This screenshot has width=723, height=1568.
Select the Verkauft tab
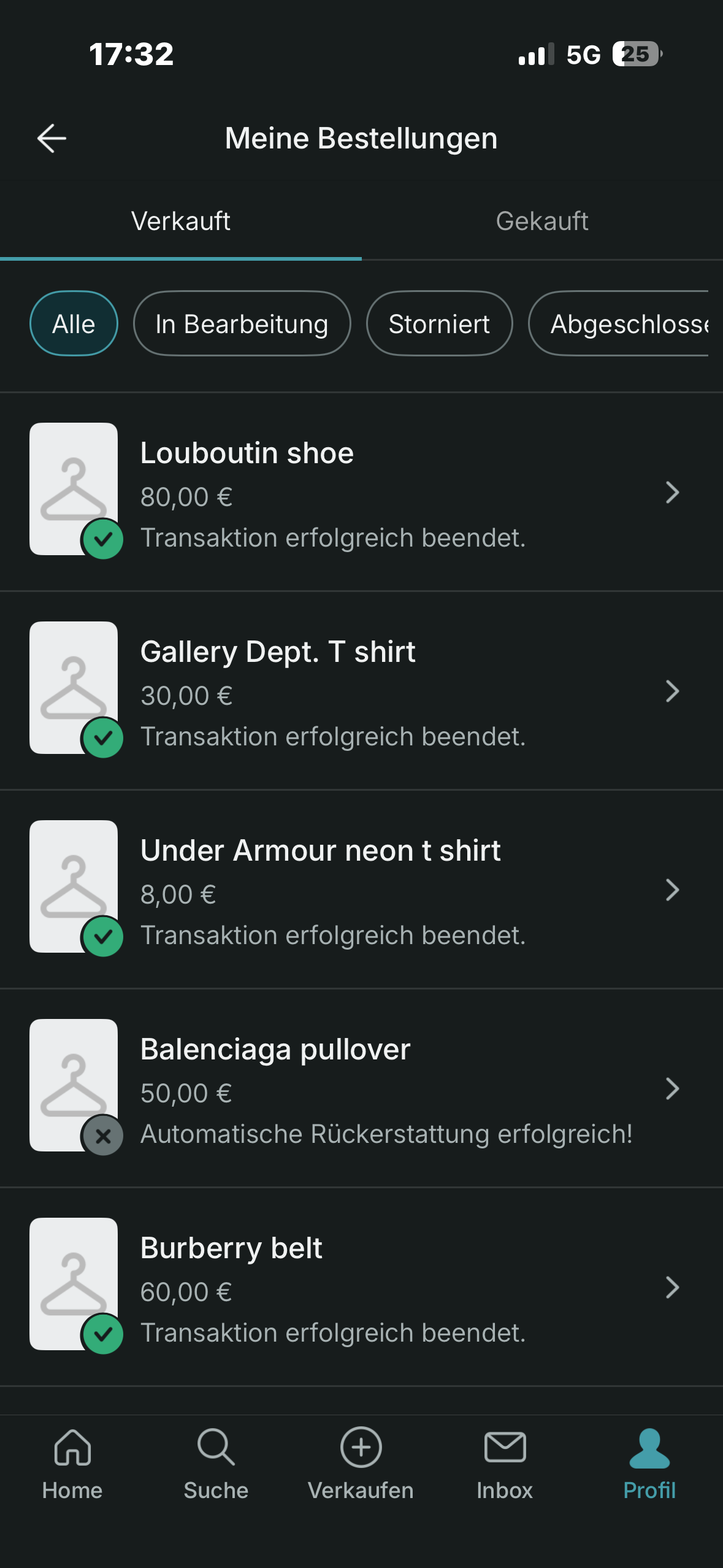pyautogui.click(x=181, y=221)
